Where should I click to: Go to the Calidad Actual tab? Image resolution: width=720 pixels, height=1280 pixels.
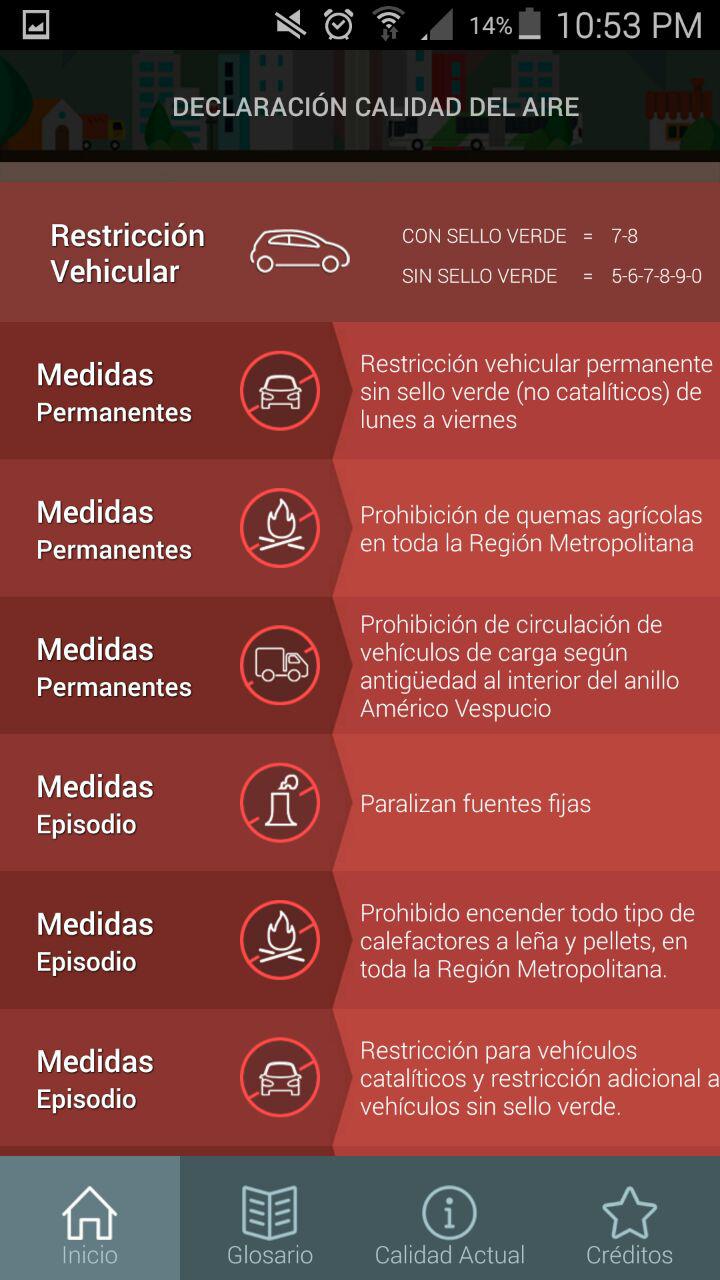450,1218
